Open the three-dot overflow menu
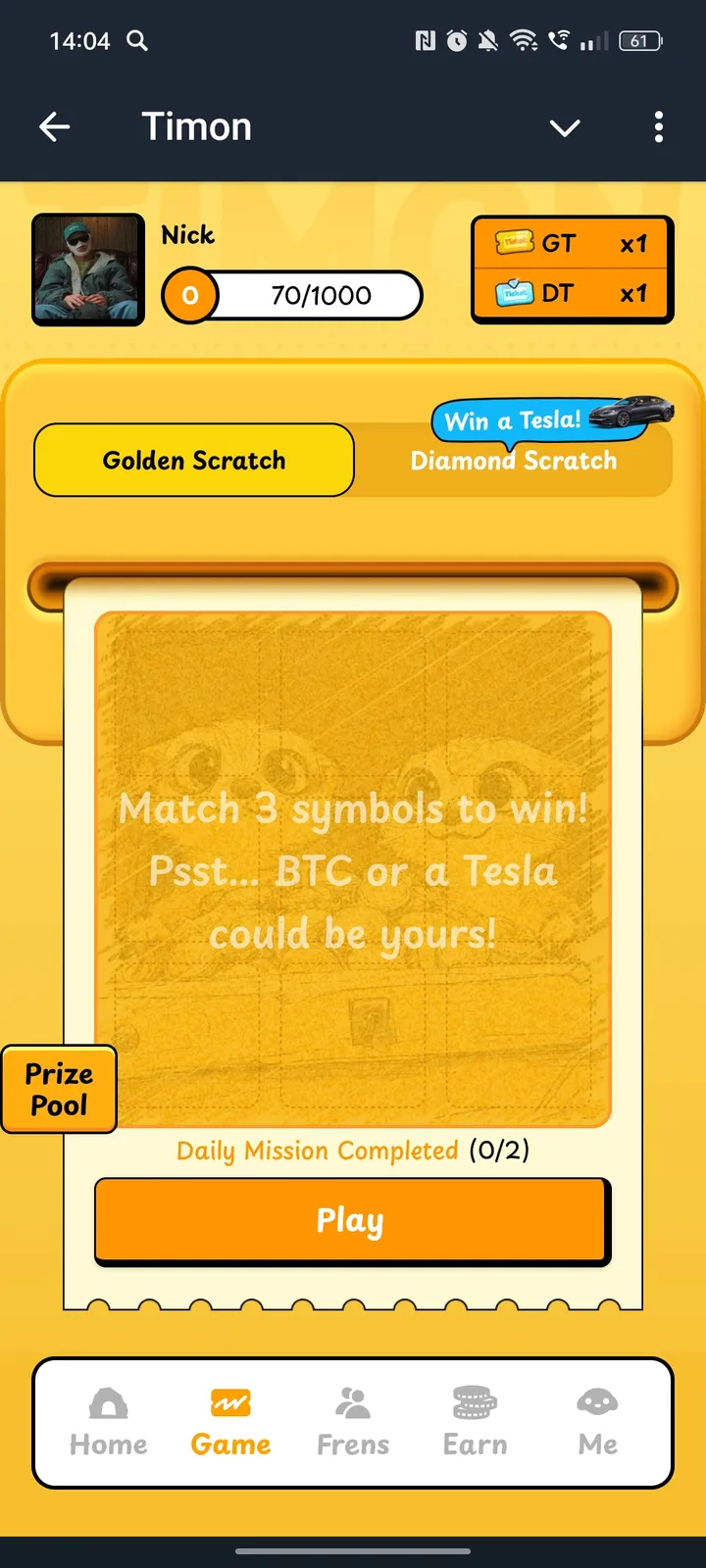The height and width of the screenshot is (1568, 706). coord(658,127)
